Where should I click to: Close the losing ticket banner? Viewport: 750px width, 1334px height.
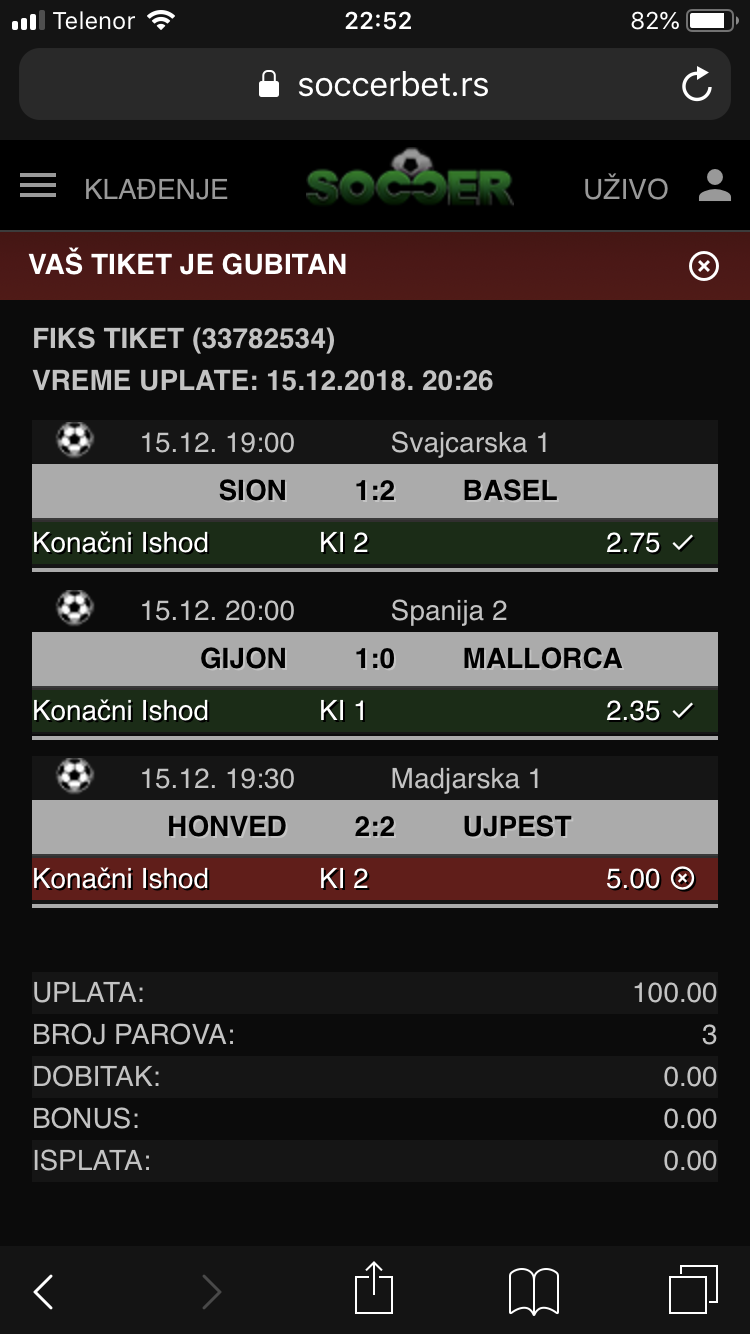tap(704, 266)
